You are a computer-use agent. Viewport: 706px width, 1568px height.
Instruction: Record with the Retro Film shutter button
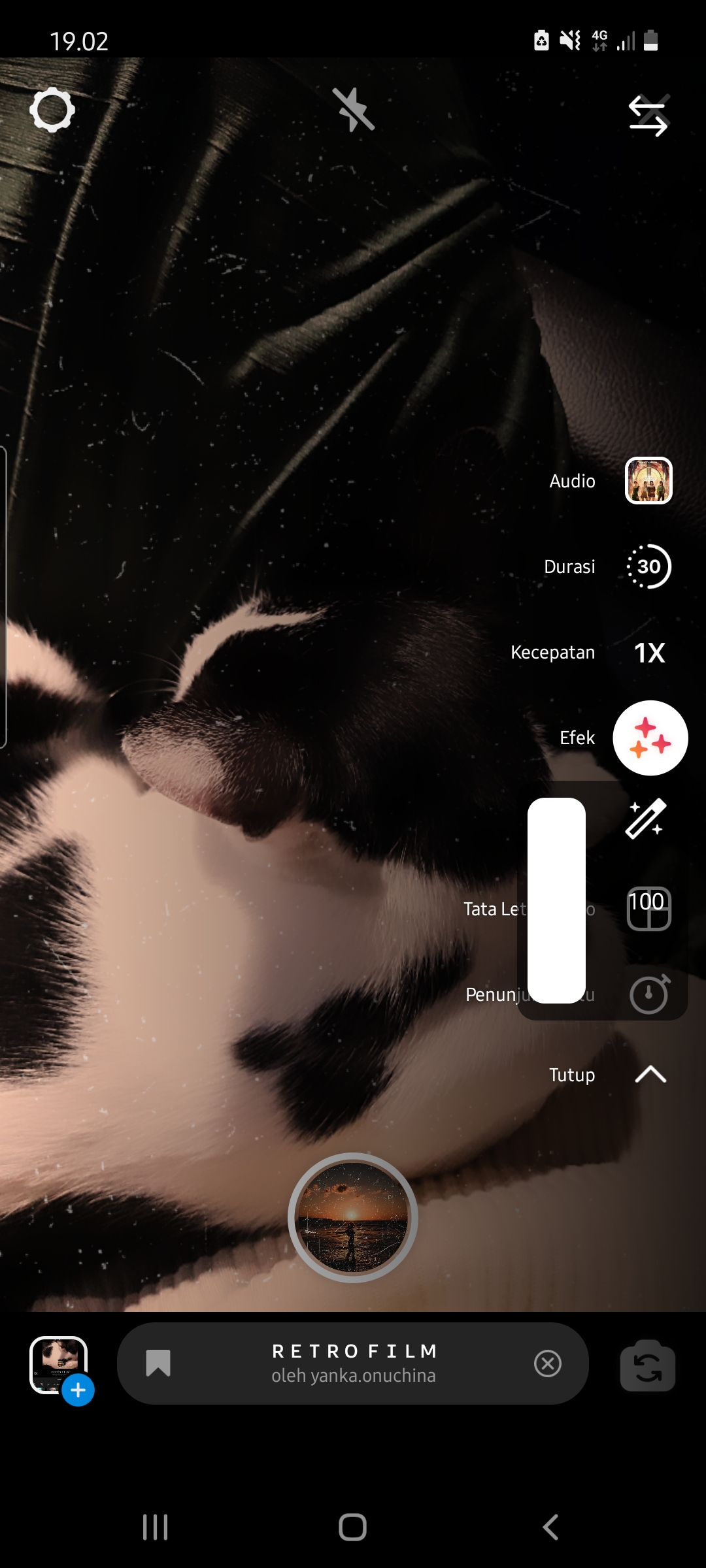pyautogui.click(x=353, y=1218)
